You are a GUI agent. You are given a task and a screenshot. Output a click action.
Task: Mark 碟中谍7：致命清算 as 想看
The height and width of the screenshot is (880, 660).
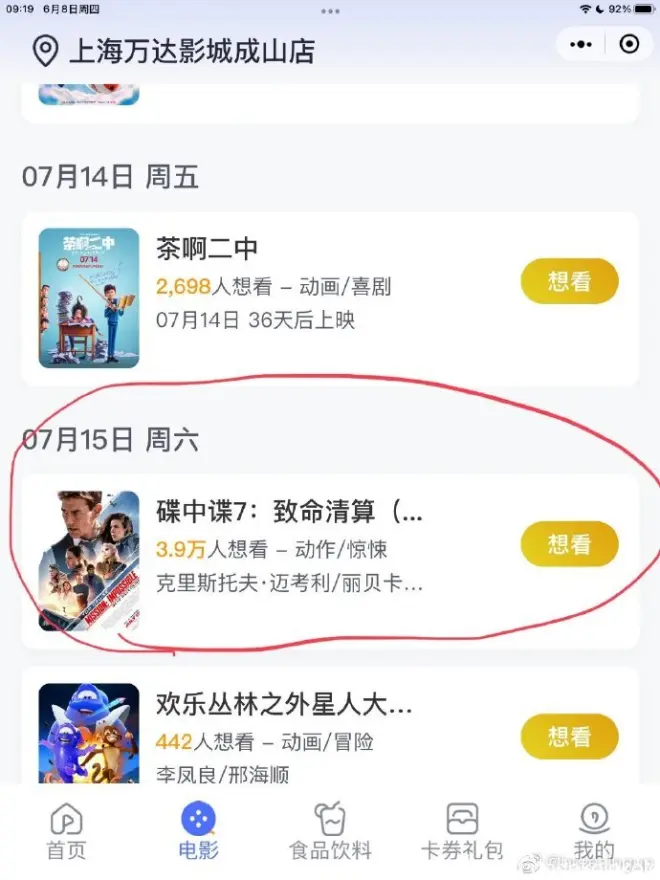(569, 545)
